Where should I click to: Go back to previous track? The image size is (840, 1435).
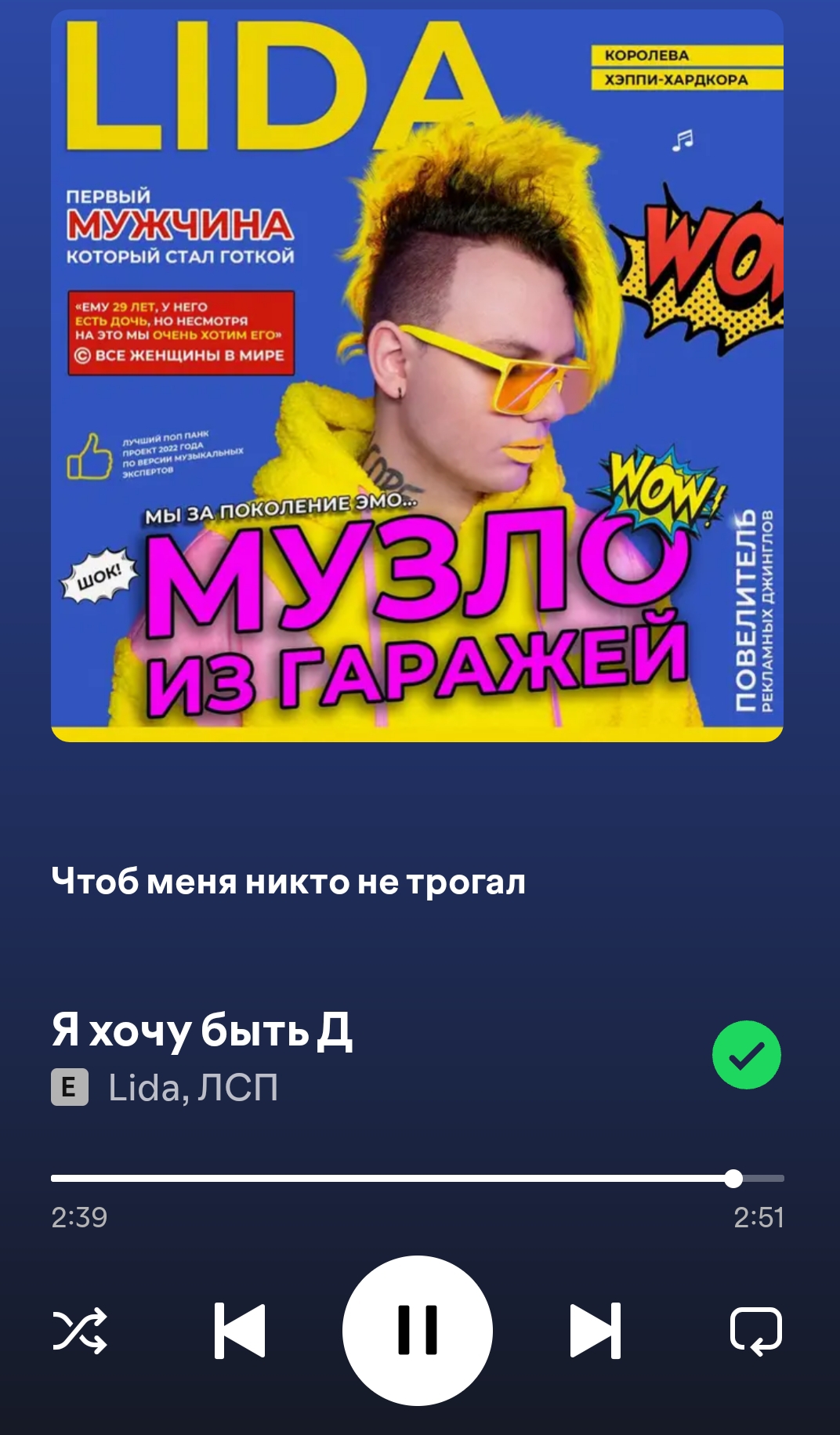tap(240, 1330)
